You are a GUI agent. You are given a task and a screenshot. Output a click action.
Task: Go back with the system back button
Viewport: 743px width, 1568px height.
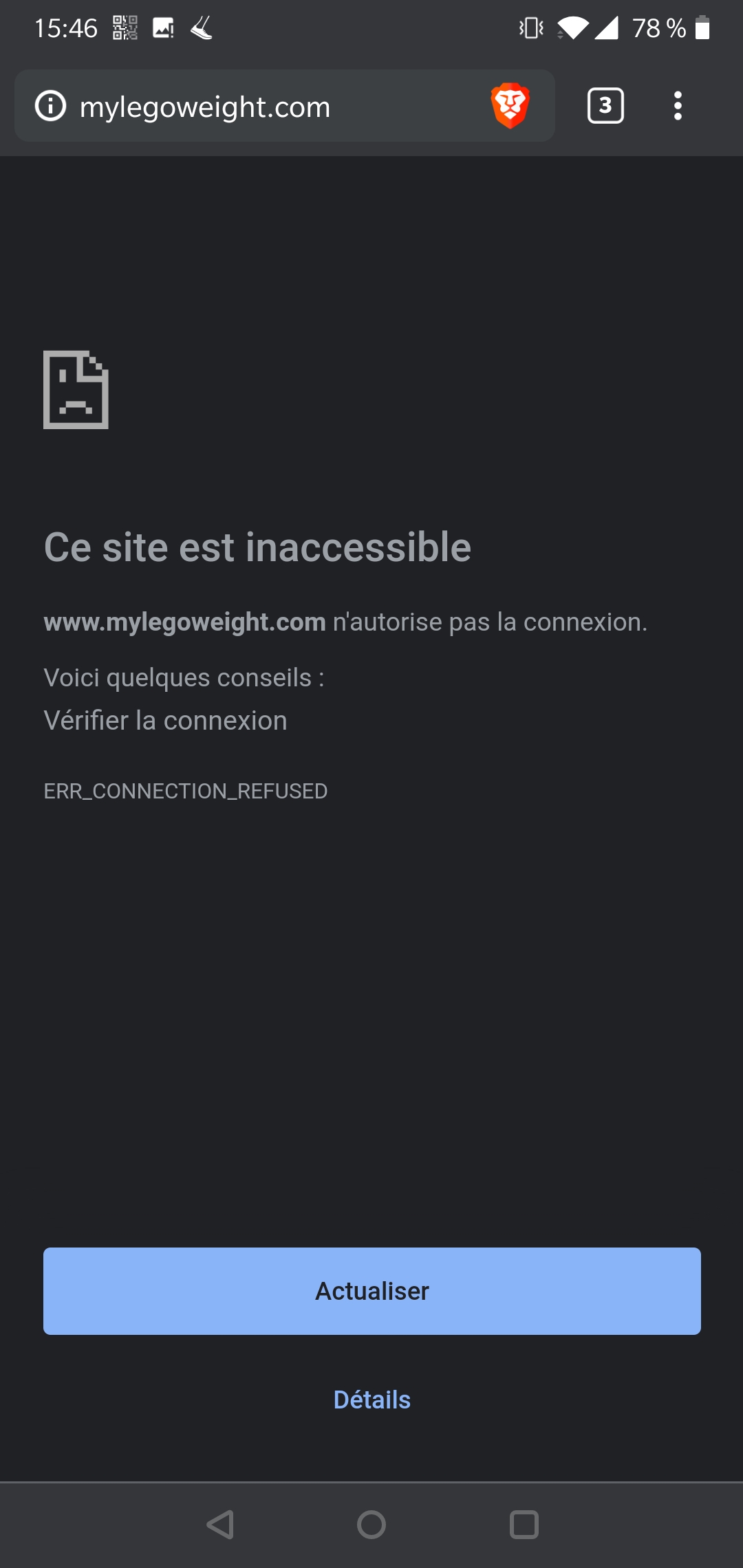(x=220, y=1525)
